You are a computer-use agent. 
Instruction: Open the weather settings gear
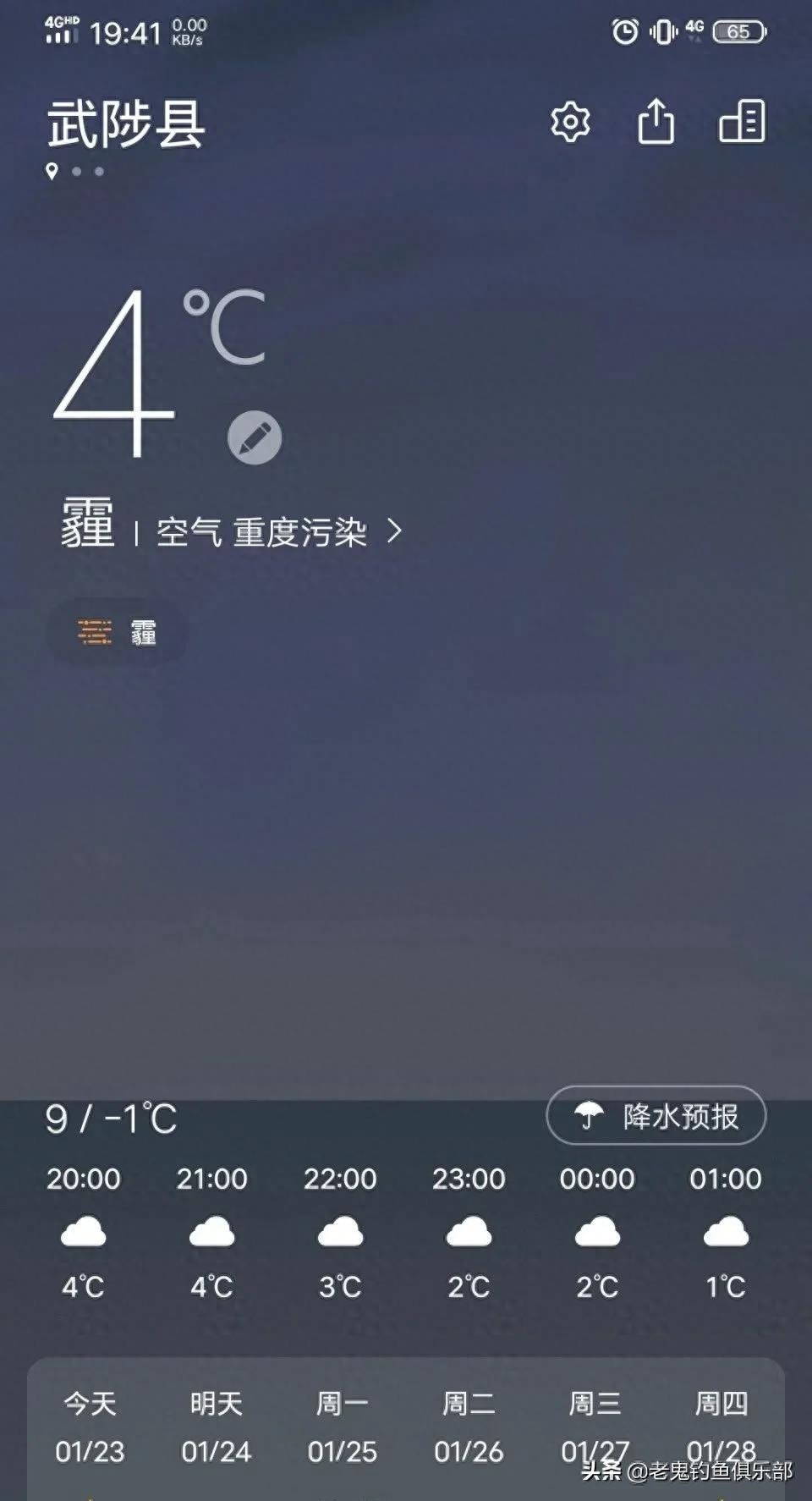click(x=570, y=123)
